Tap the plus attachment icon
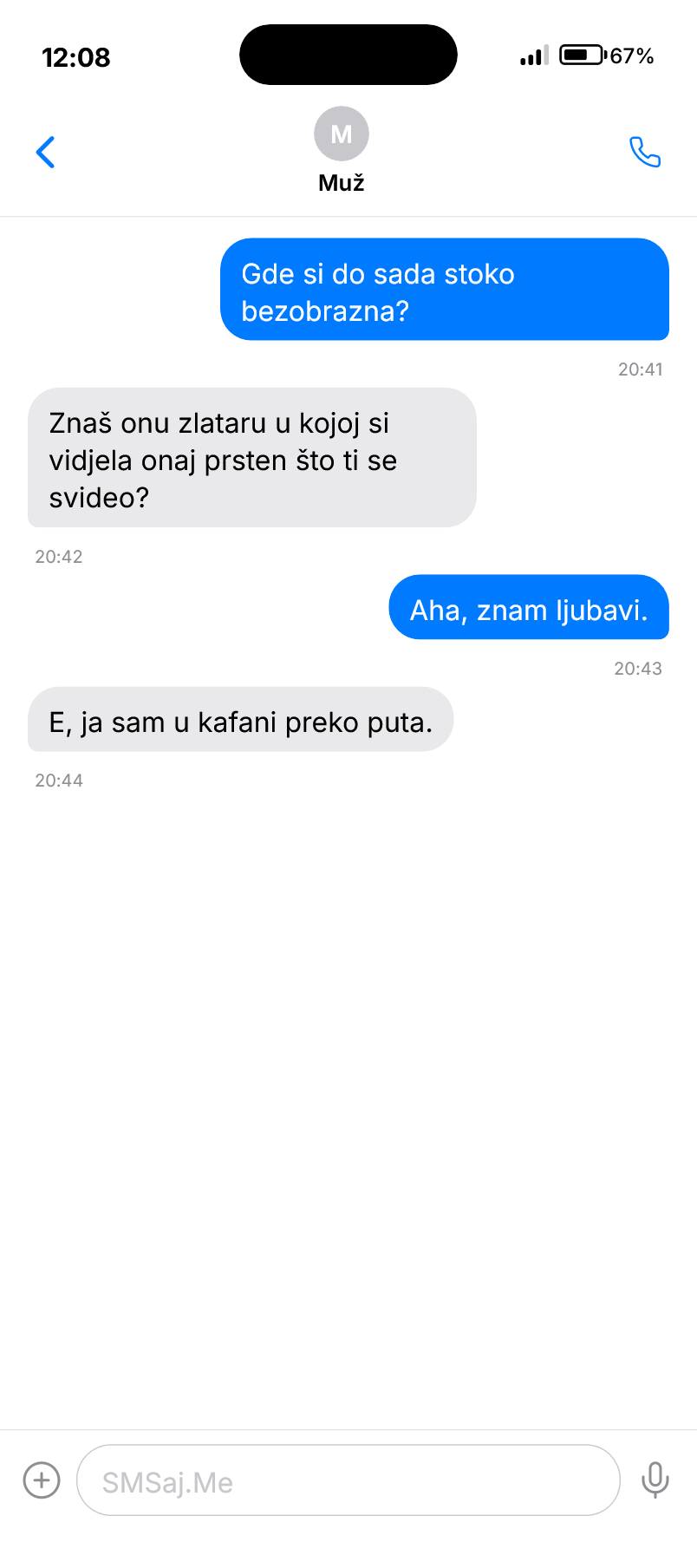The height and width of the screenshot is (1568, 697). pos(42,1480)
